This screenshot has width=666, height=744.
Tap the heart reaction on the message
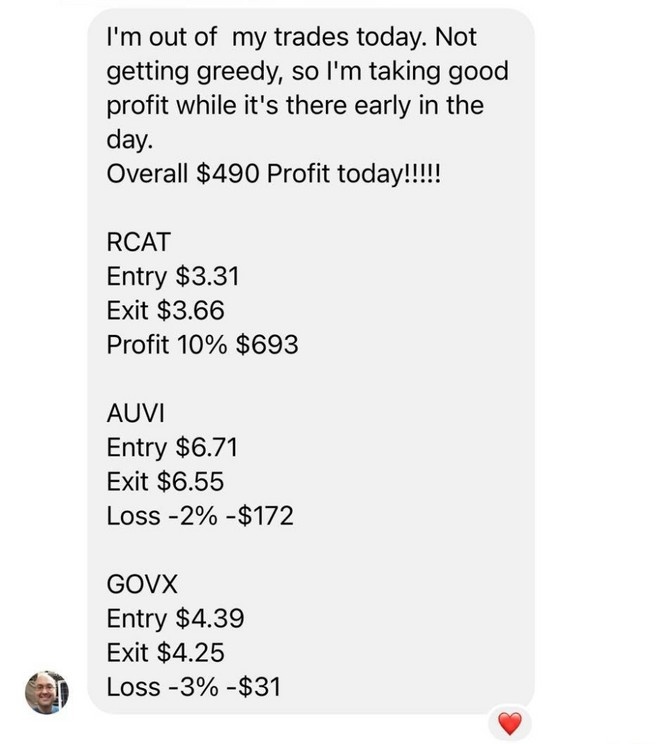point(509,721)
